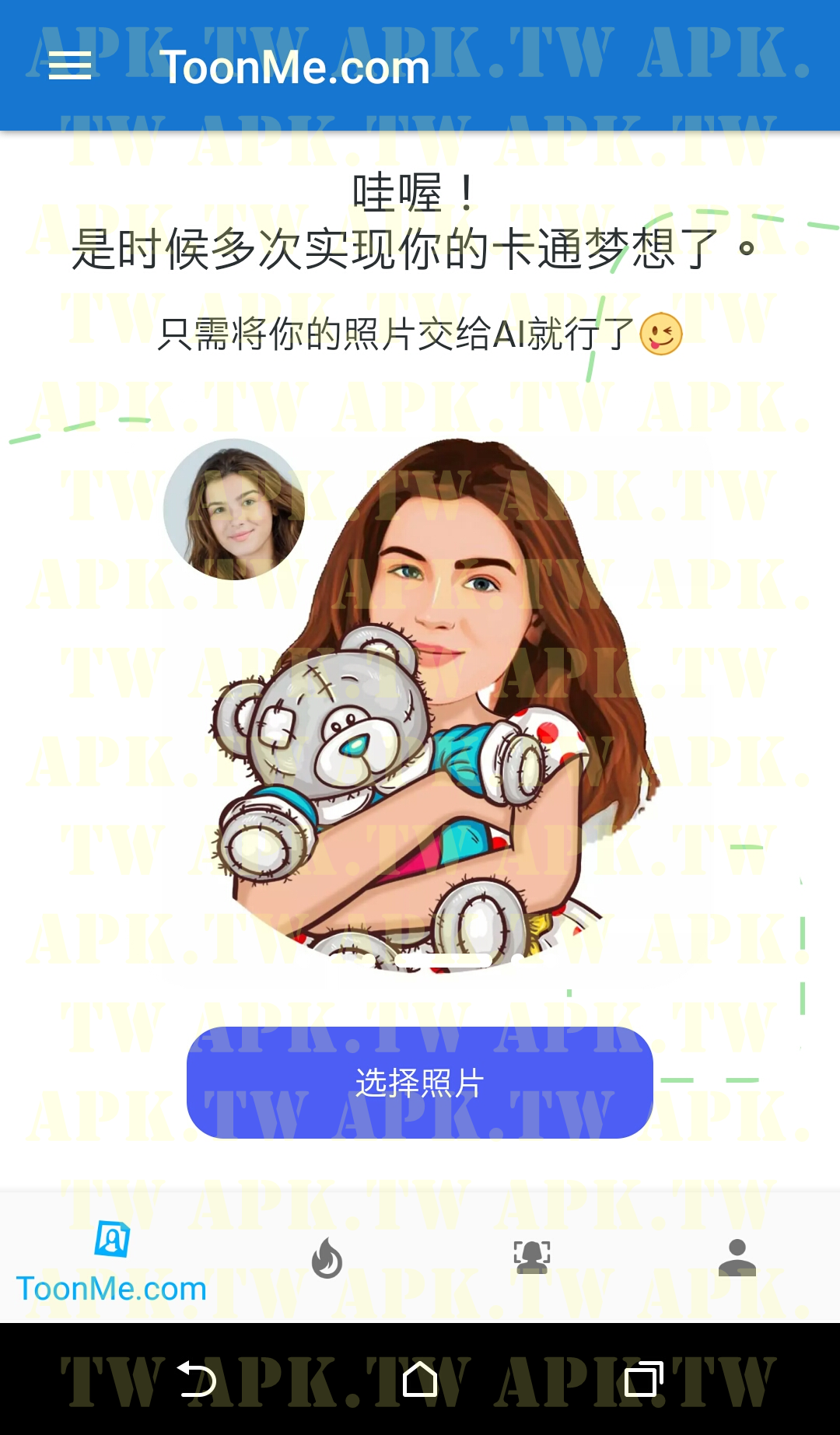
Task: Open the trending flame tab
Action: (327, 1258)
